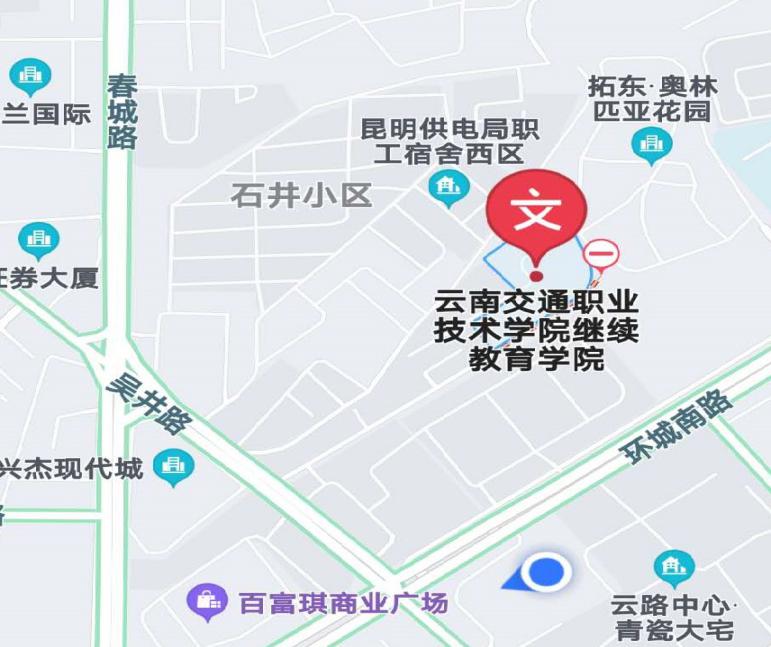Tap the 云路中心·青瓷大宅 marker

click(674, 569)
